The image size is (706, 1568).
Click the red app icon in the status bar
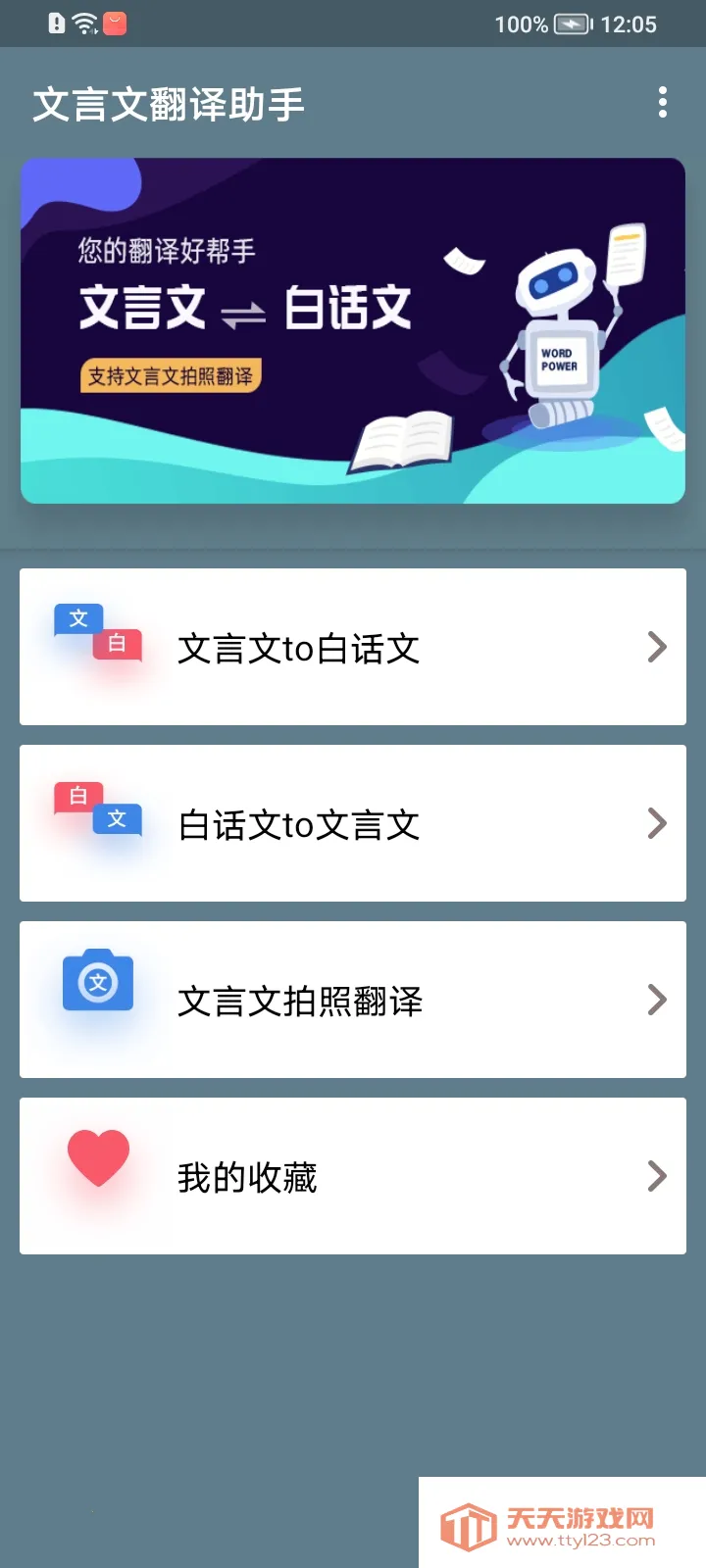click(117, 22)
